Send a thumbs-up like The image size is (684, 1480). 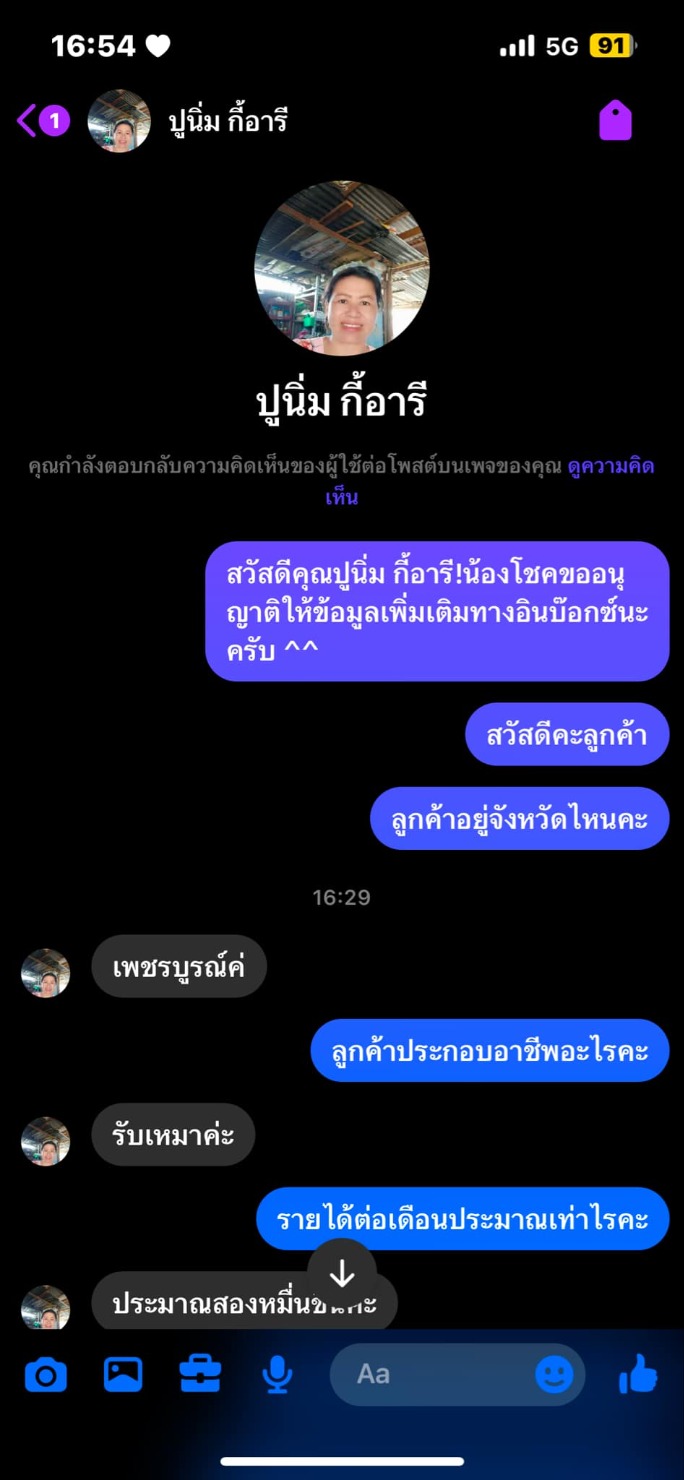click(x=638, y=1375)
